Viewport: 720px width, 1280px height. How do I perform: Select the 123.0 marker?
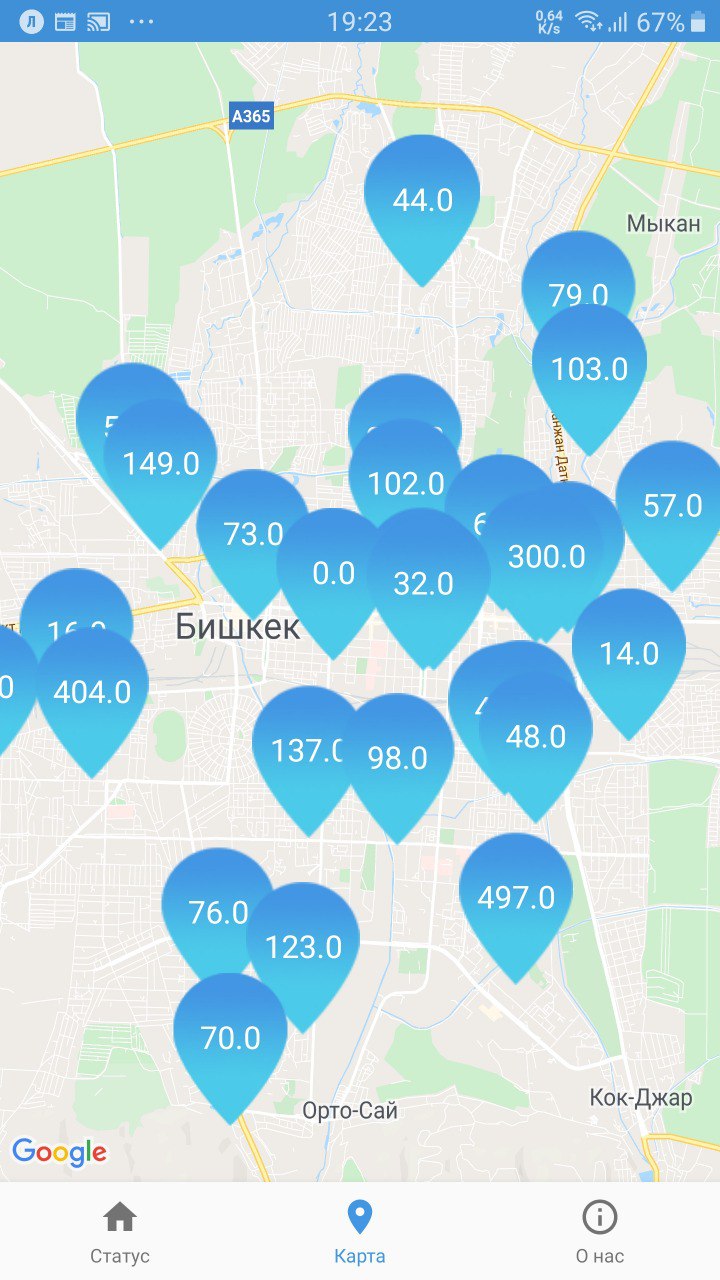[x=303, y=947]
